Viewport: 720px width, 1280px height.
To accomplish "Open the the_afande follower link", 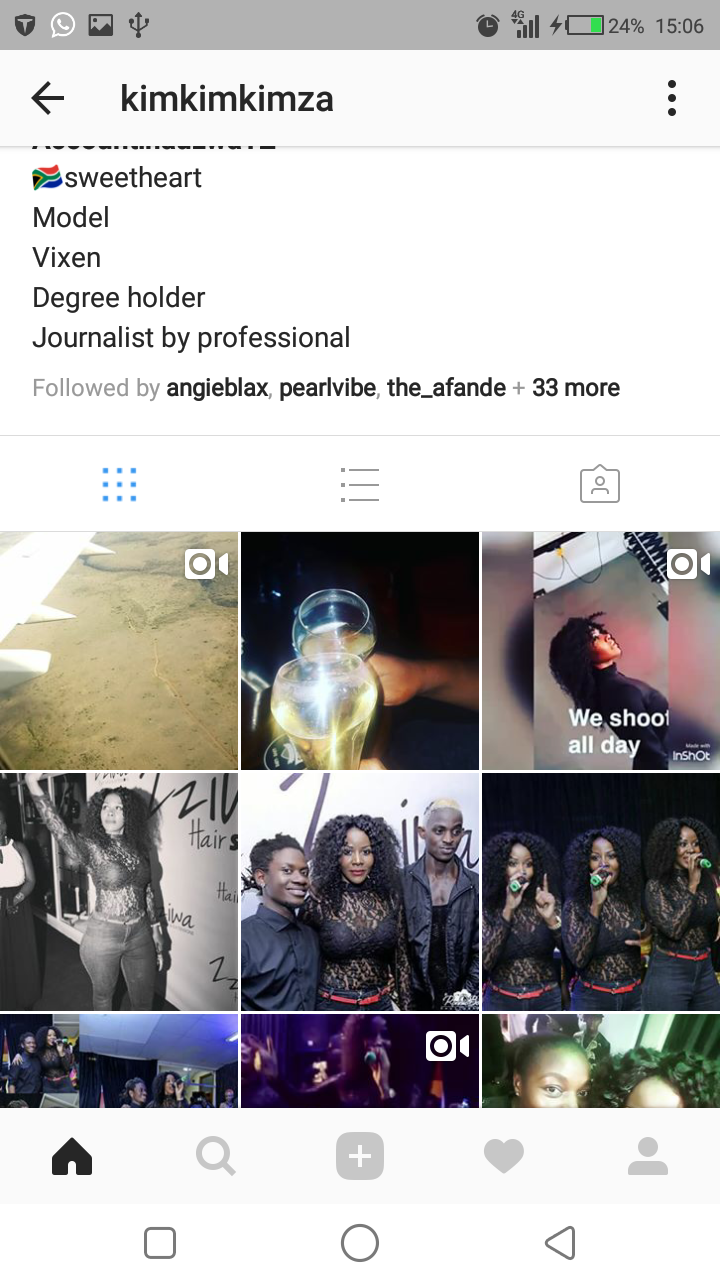I will coord(446,388).
